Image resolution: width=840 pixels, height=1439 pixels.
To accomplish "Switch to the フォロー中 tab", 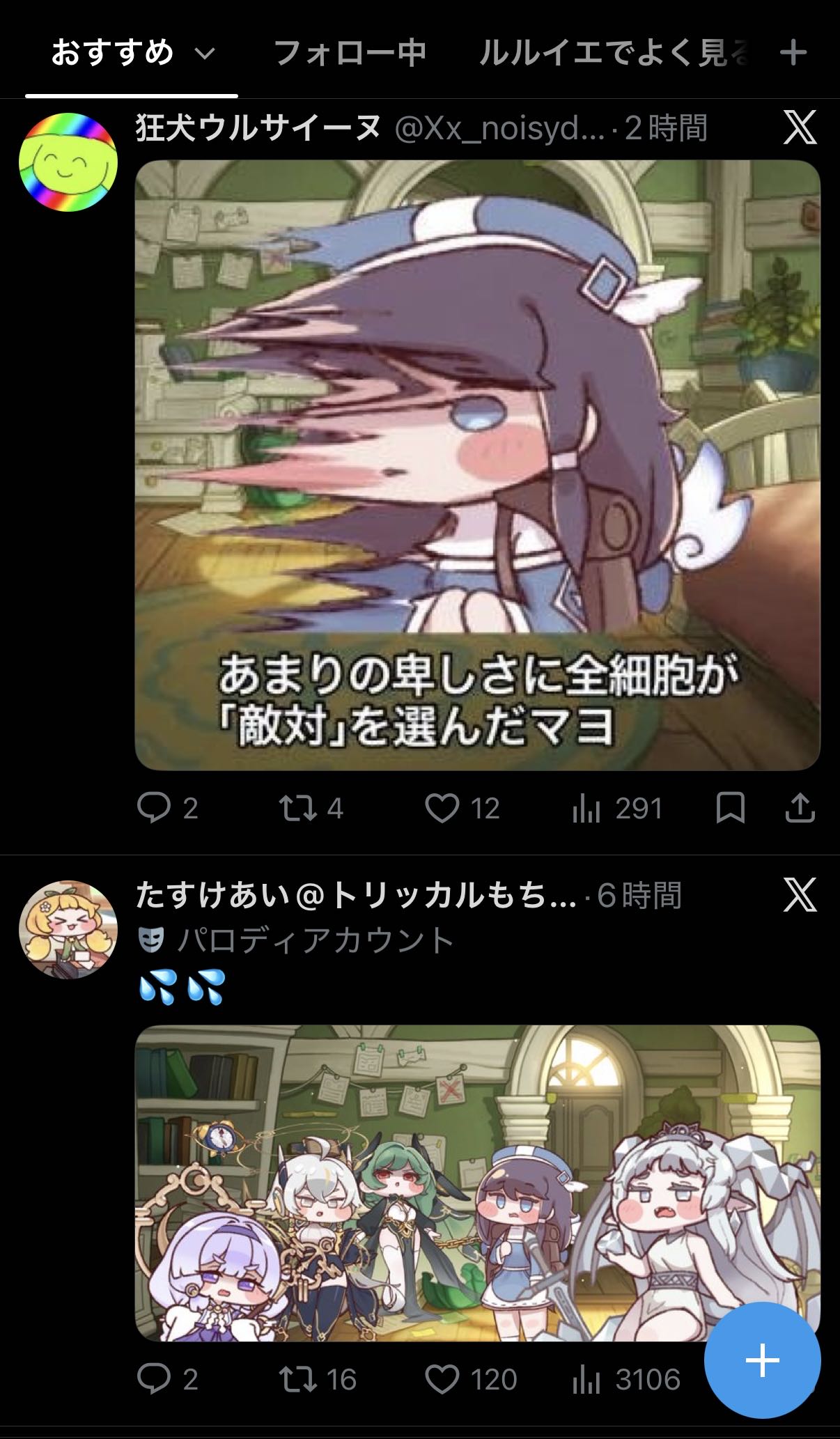I will click(350, 53).
